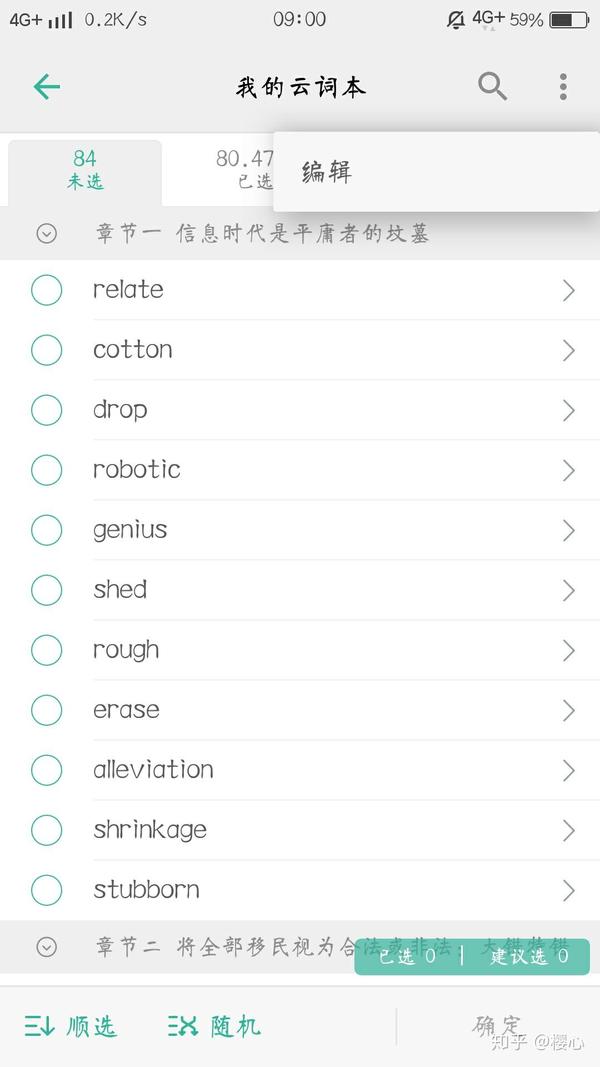Open search in the cloud wordbook

click(x=492, y=86)
